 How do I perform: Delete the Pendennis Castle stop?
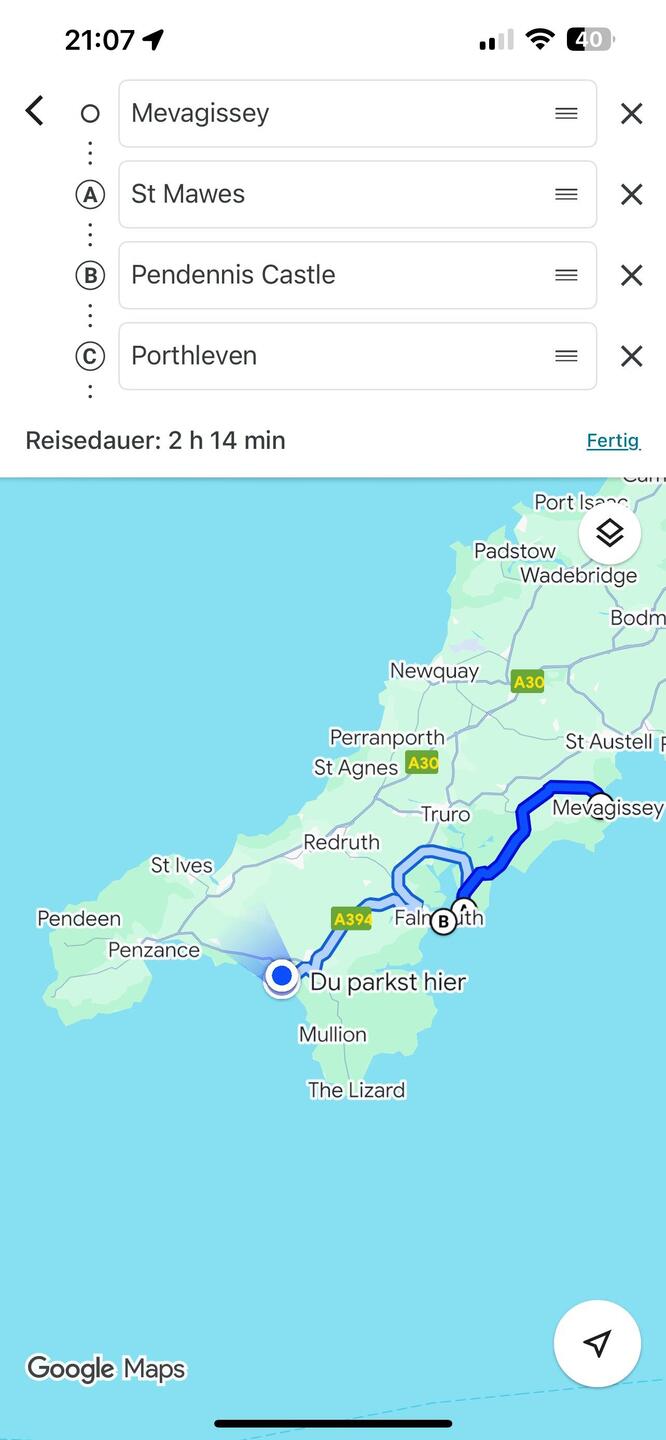point(631,275)
